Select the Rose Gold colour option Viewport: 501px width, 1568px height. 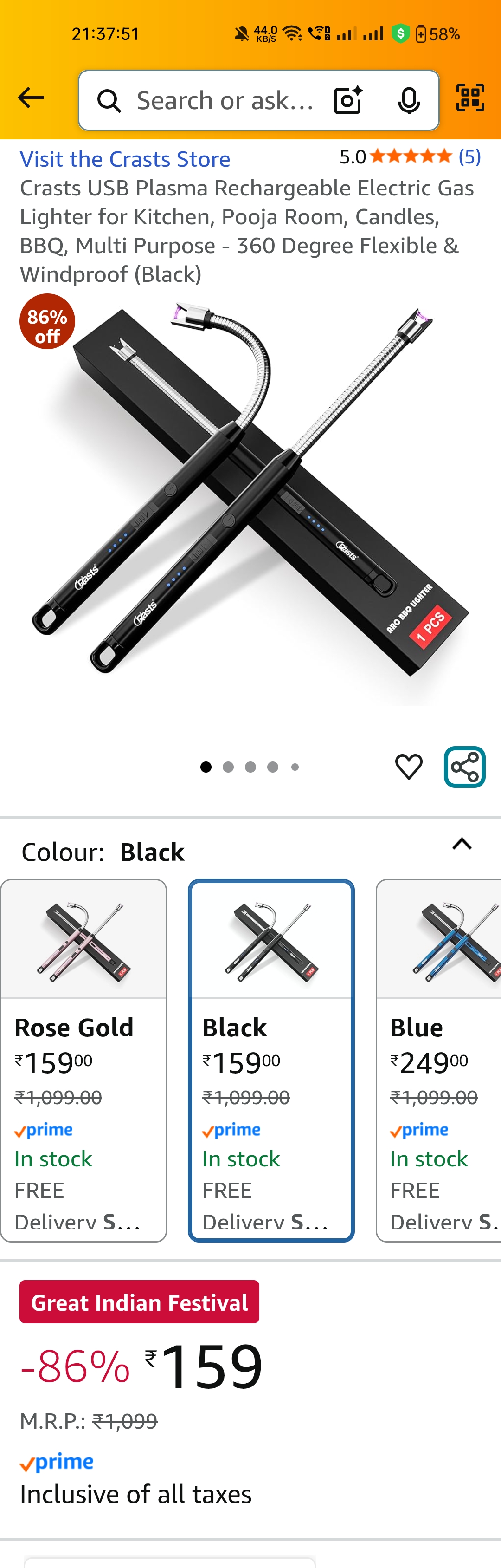[x=83, y=1059]
